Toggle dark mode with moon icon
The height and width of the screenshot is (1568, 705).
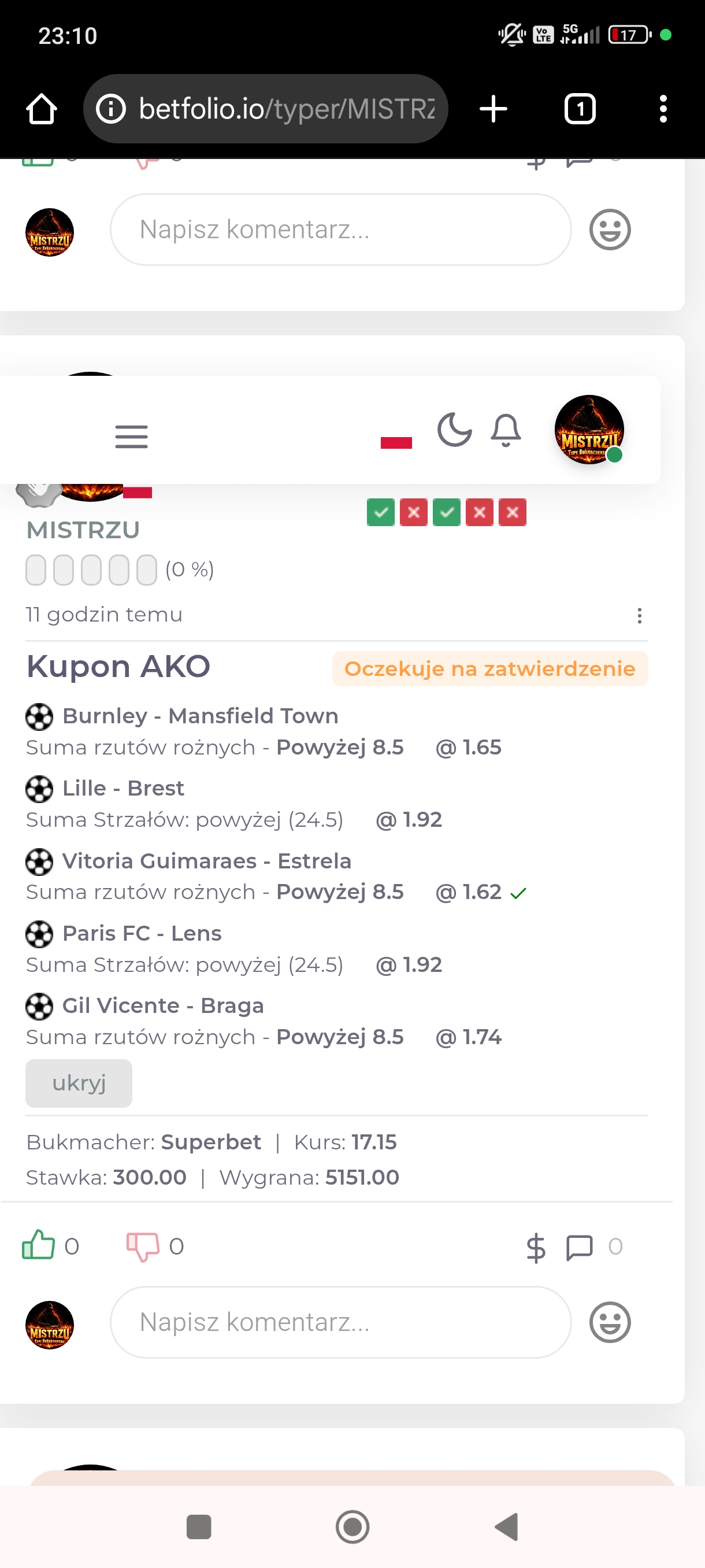(x=454, y=430)
